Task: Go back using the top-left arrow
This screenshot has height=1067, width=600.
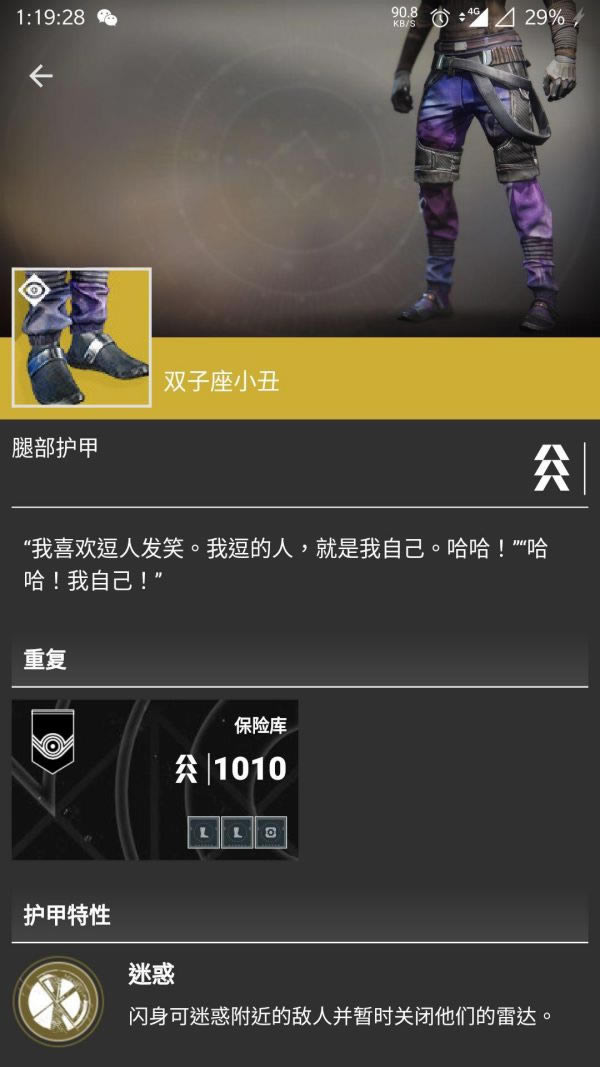Action: 41,75
